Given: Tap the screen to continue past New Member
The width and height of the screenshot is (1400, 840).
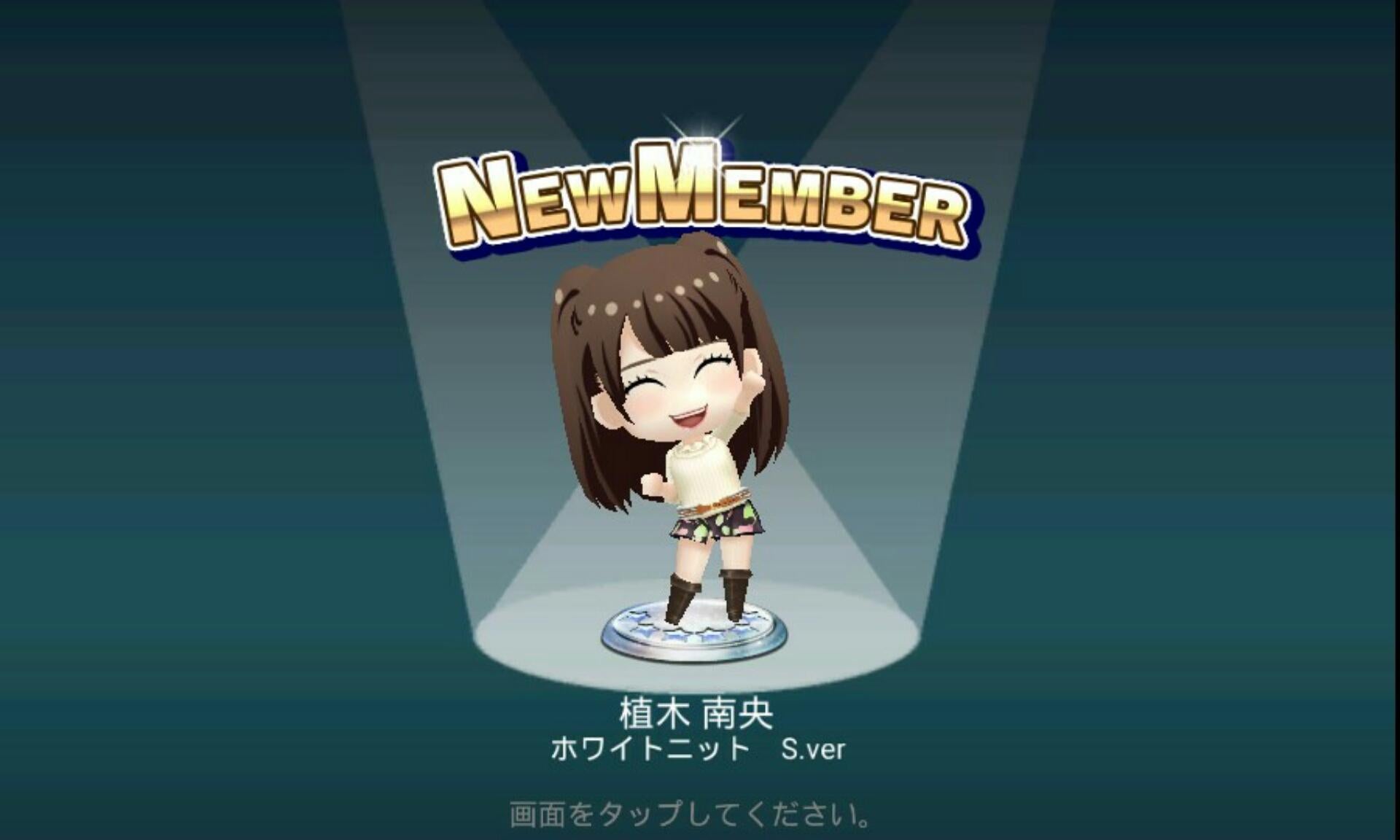Looking at the screenshot, I should pyautogui.click(x=689, y=814).
